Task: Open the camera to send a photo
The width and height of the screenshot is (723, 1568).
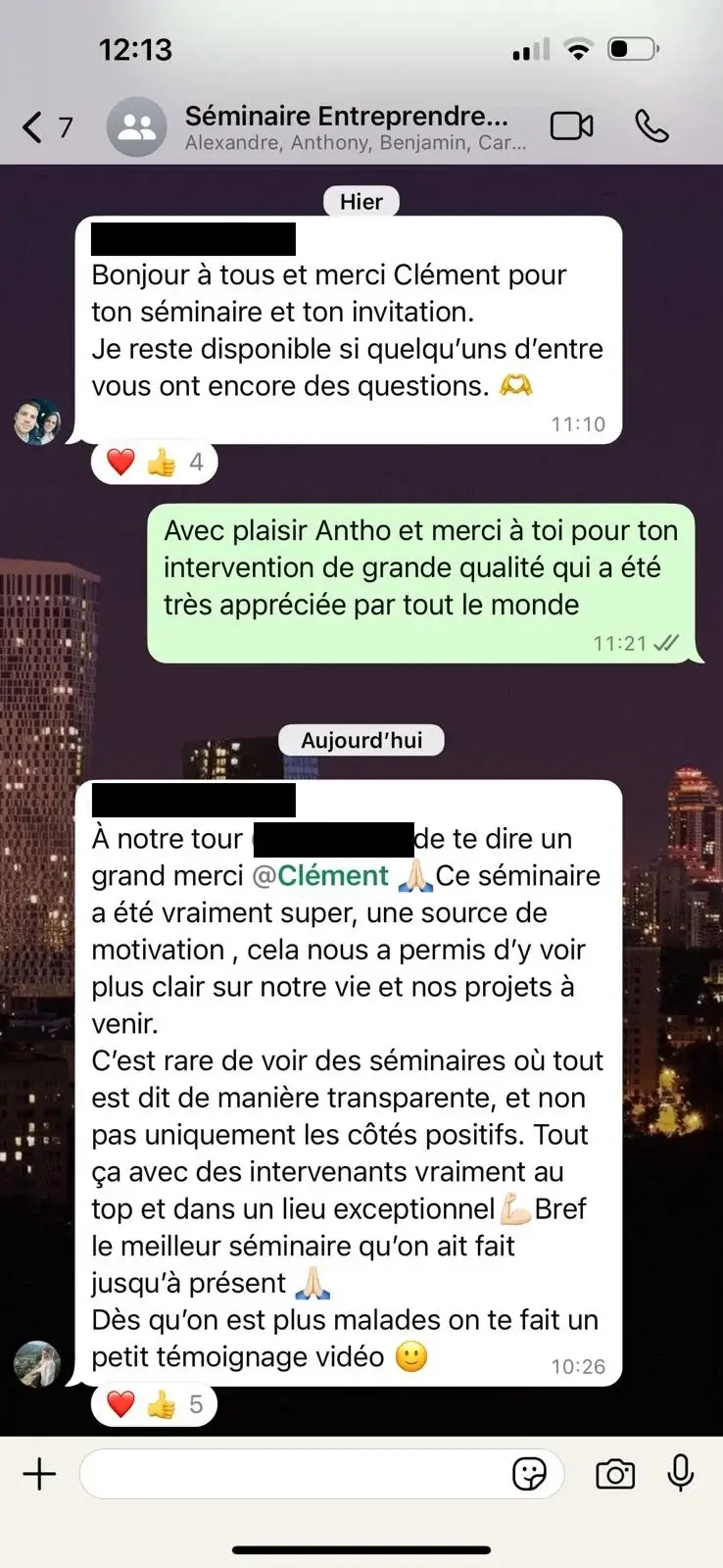Action: tap(615, 1474)
